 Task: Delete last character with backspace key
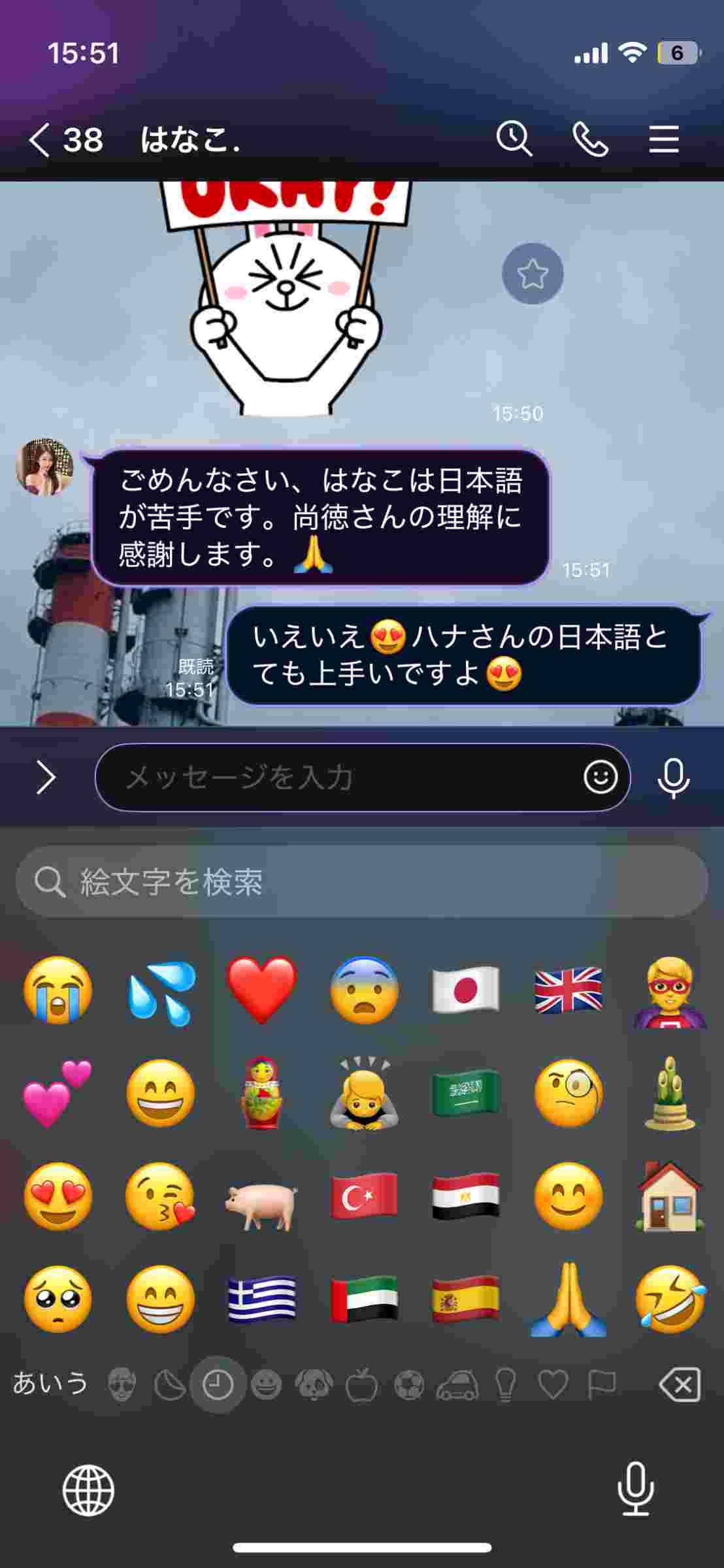pyautogui.click(x=680, y=1384)
